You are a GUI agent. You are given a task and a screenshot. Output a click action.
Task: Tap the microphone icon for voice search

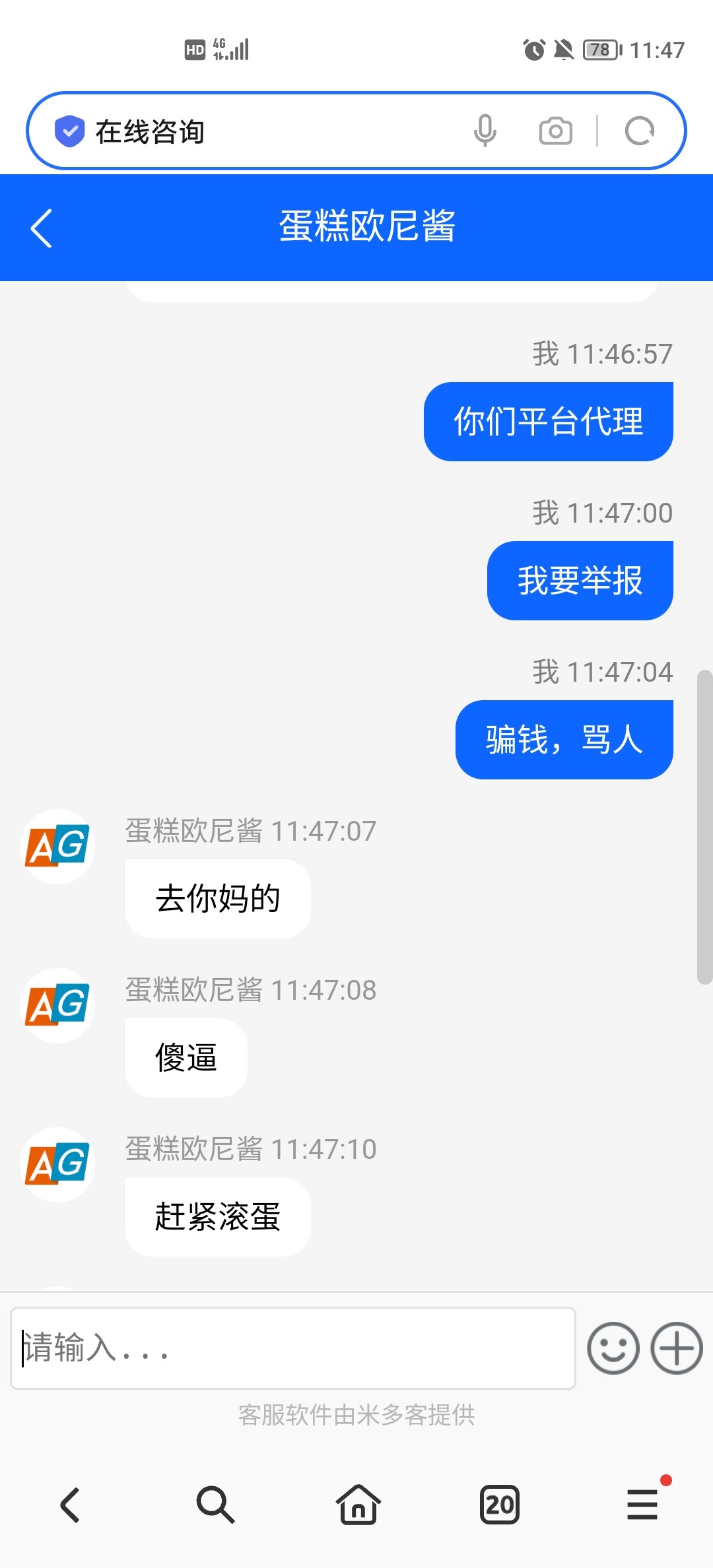tap(487, 130)
